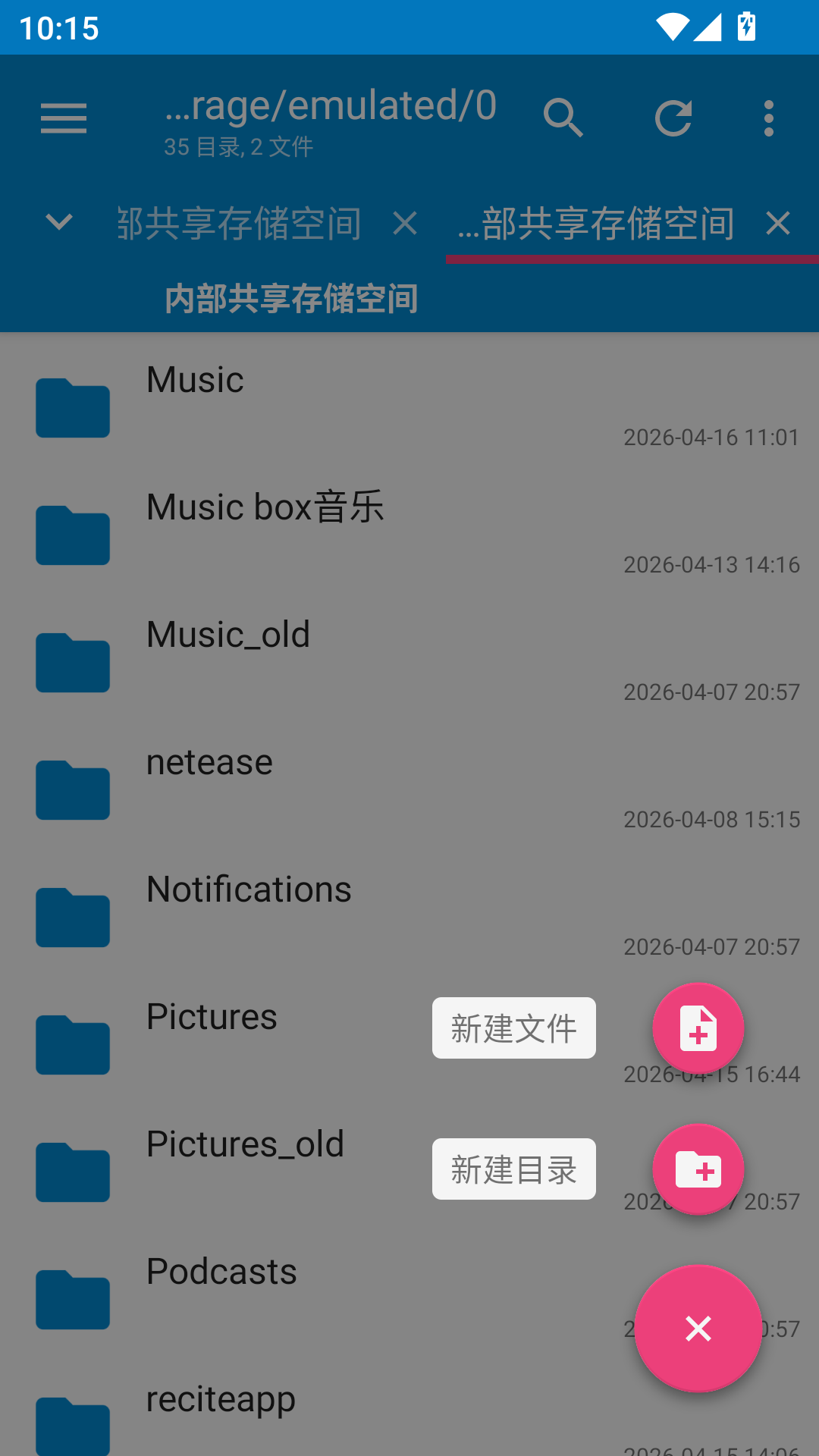The width and height of the screenshot is (819, 1456).
Task: Open the Pictures folder
Action: [212, 1017]
